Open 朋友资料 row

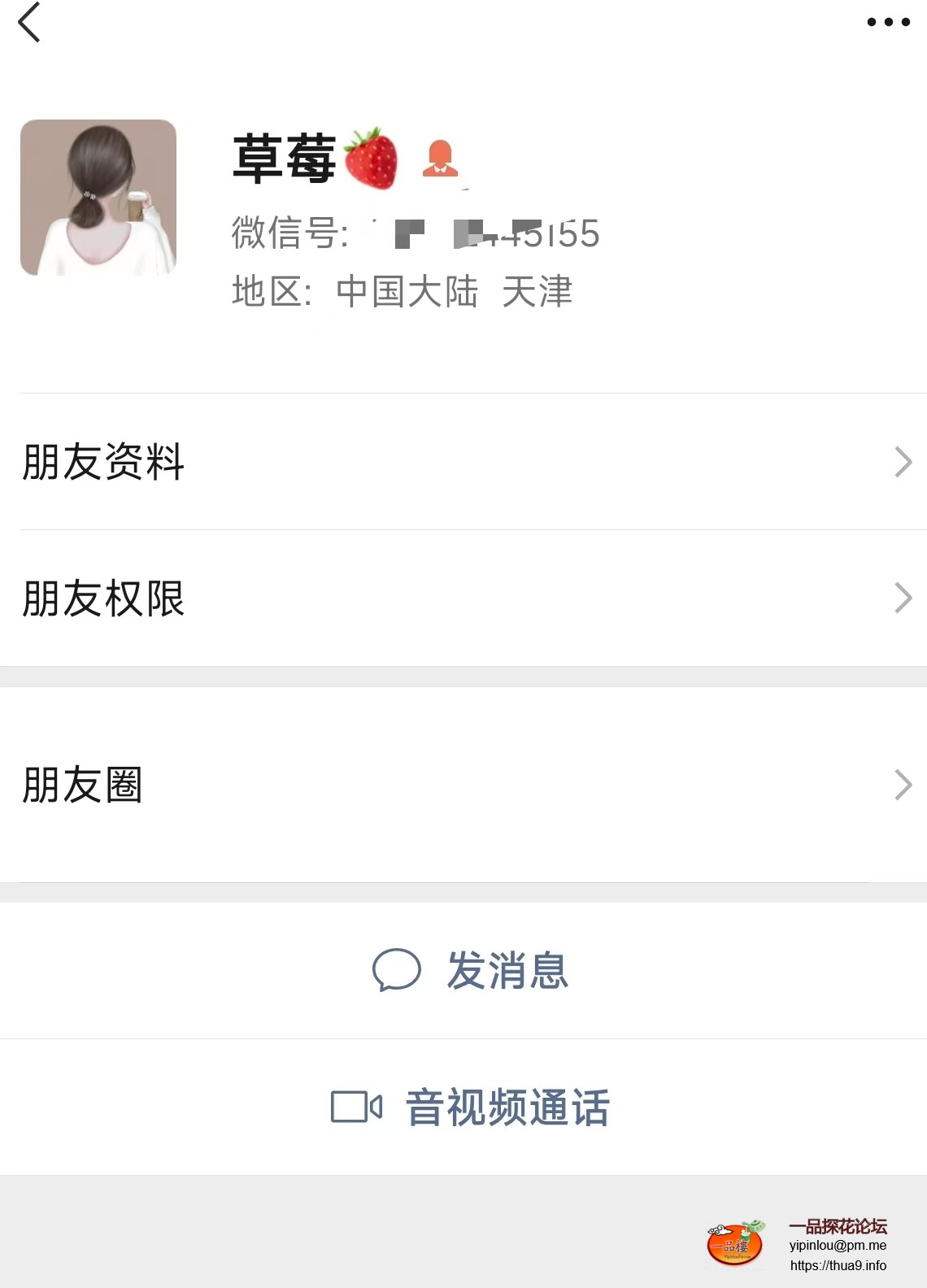[463, 462]
